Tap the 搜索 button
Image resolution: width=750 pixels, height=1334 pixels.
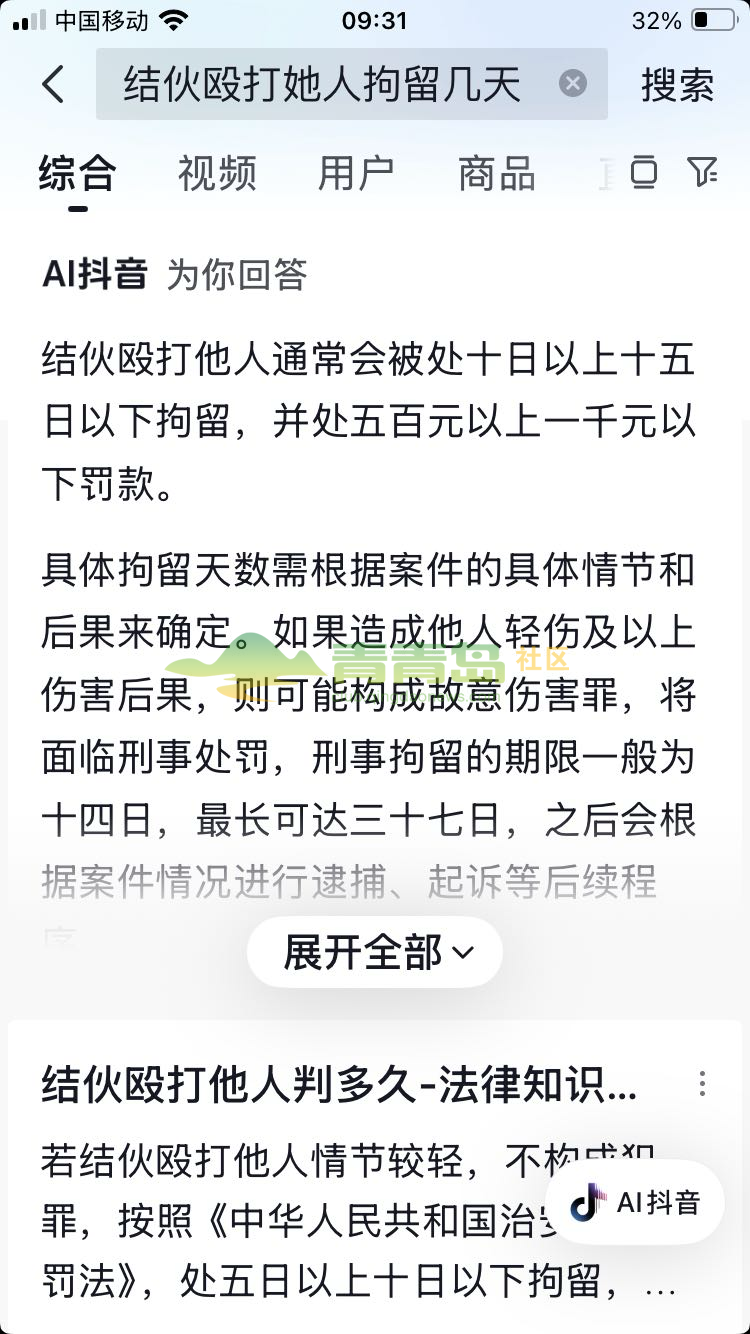coord(677,85)
